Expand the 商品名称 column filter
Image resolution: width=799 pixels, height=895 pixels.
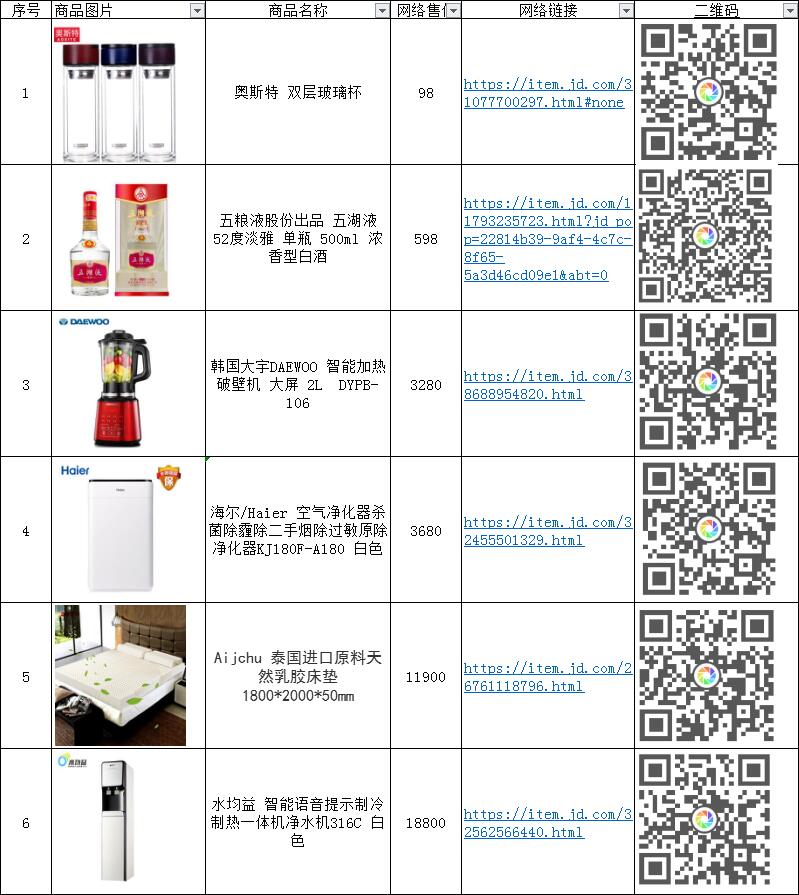tap(381, 10)
